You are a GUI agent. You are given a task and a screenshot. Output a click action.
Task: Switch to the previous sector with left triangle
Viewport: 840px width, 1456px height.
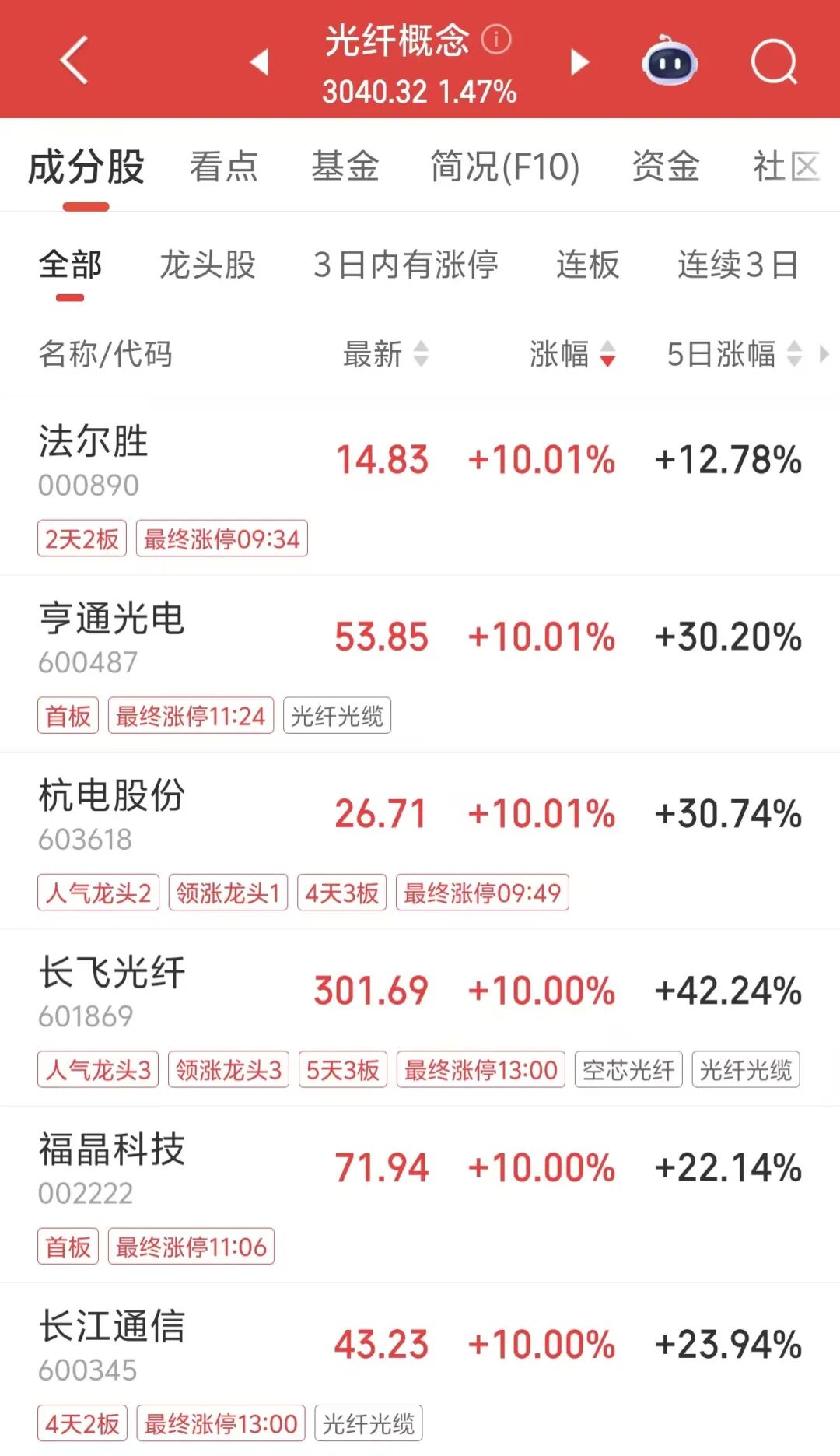coord(260,61)
